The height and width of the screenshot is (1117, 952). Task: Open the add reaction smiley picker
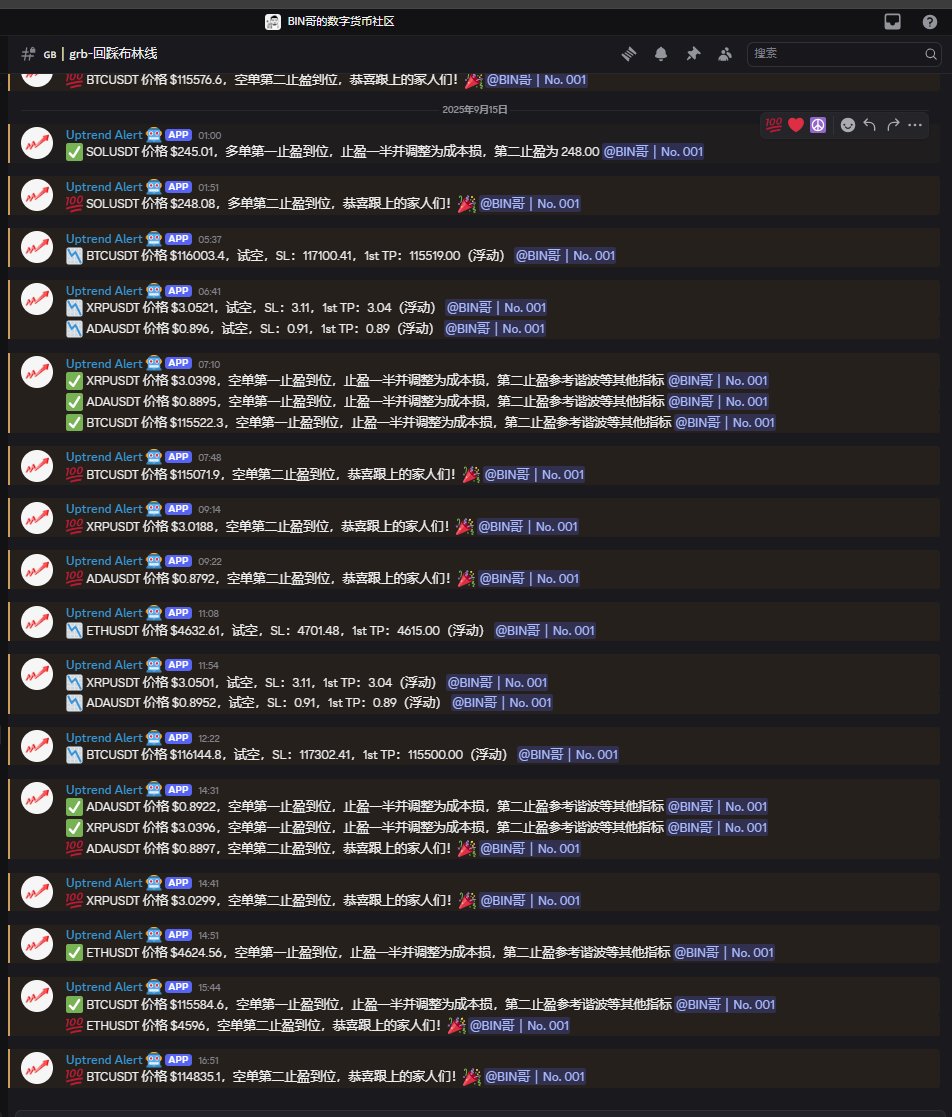(x=848, y=125)
